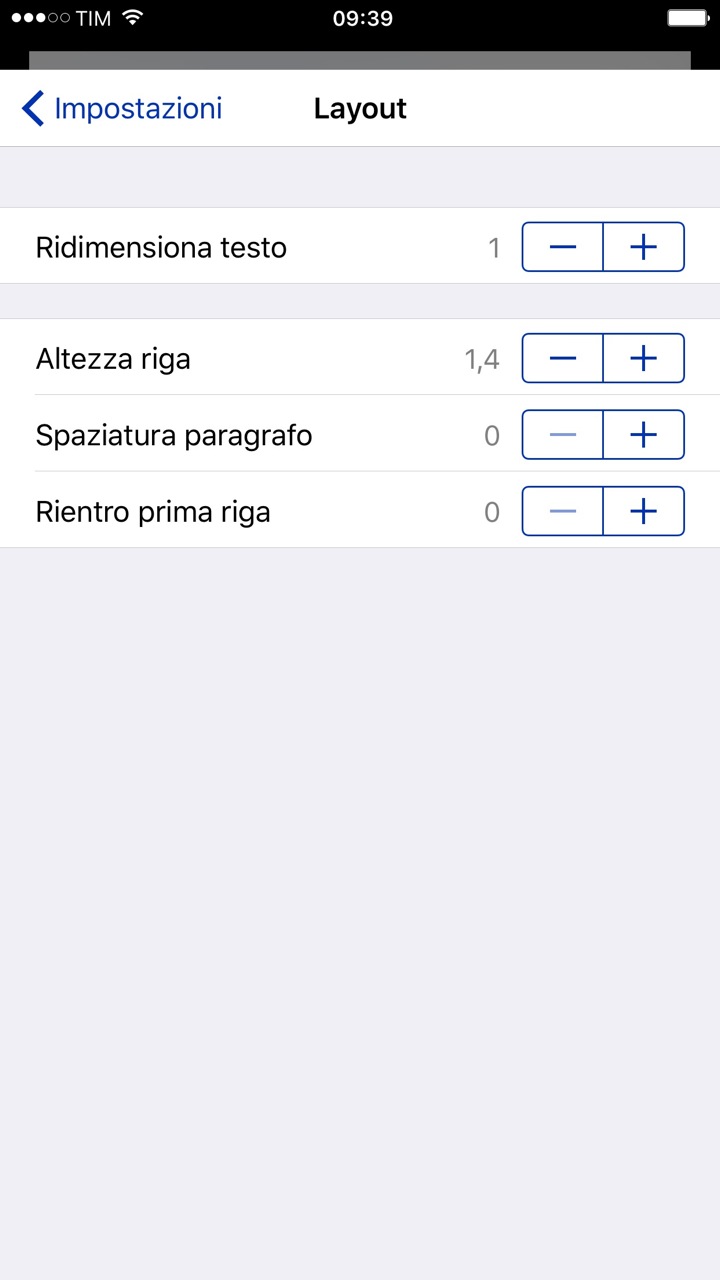Add indent with Rientro prima riga plus

click(644, 512)
